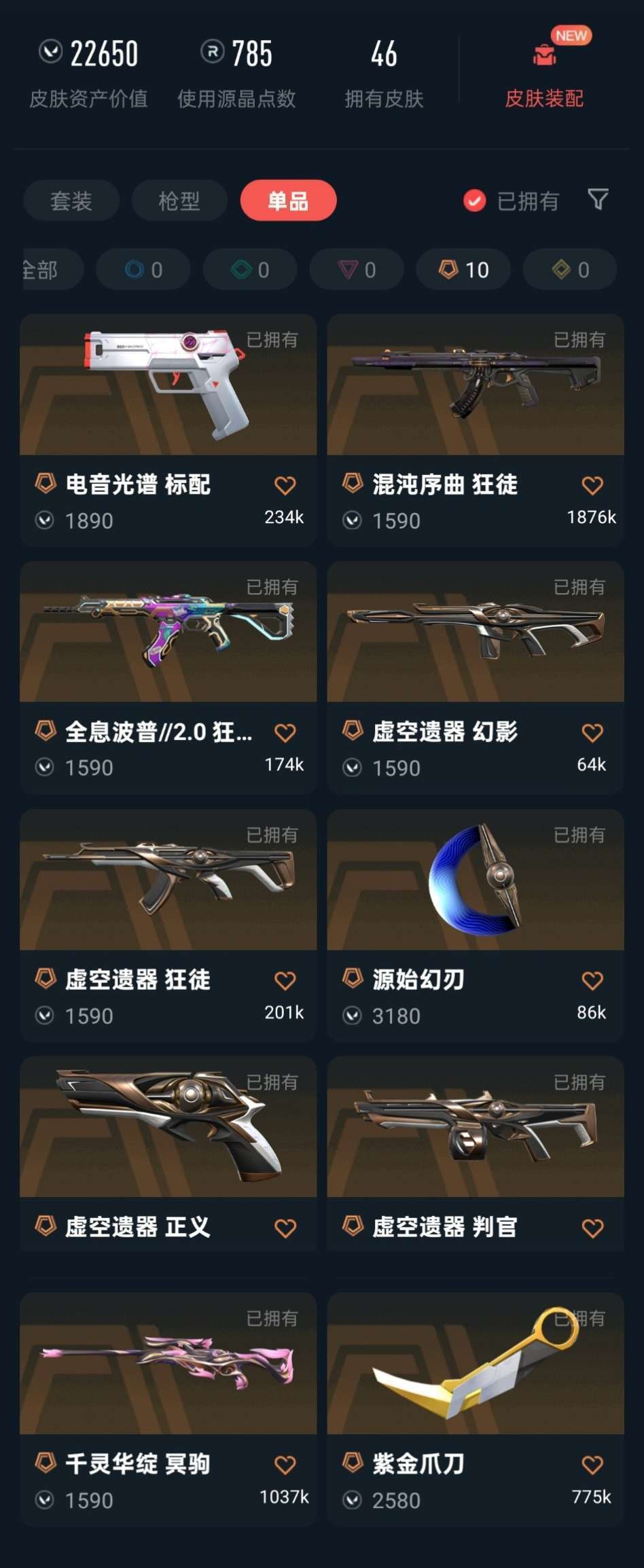This screenshot has width=644, height=1568.
Task: Toggle the 已拥有 owned checkbox
Action: pyautogui.click(x=474, y=201)
